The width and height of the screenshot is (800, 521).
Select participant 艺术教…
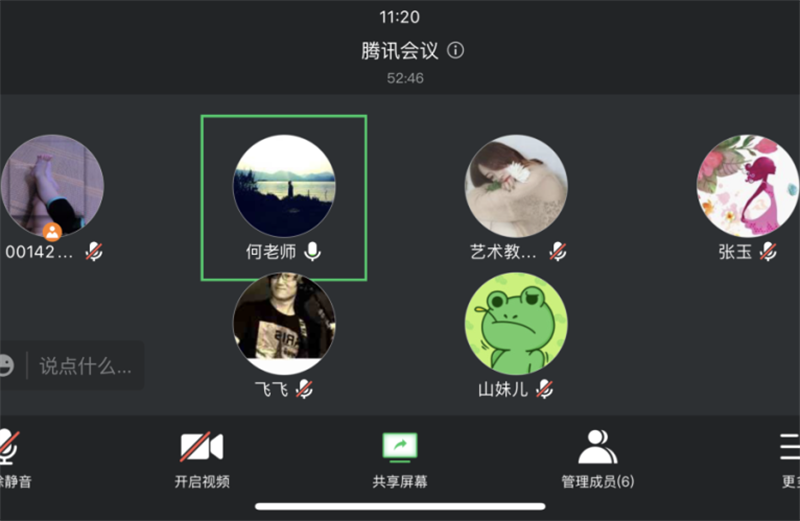point(516,187)
